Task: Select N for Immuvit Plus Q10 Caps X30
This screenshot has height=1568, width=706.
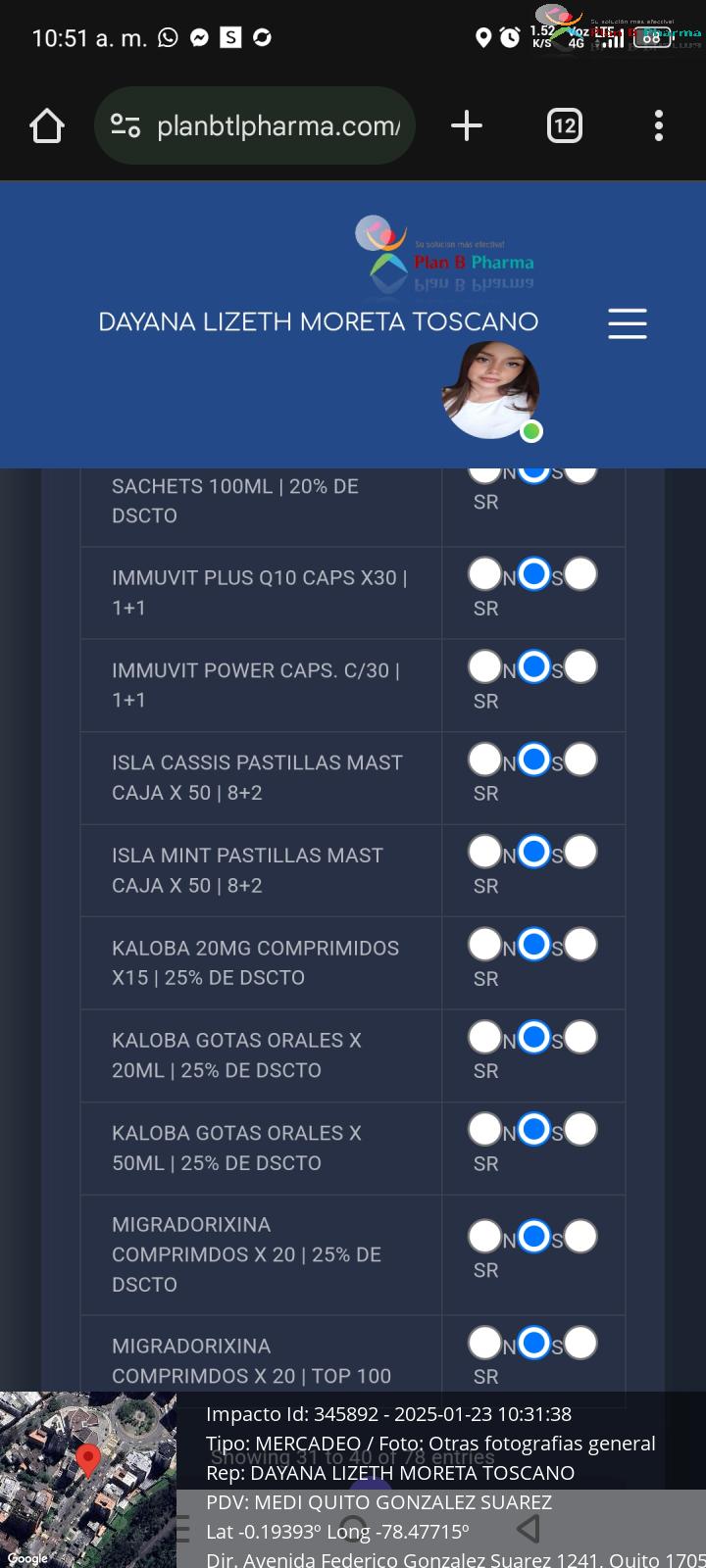Action: tap(485, 574)
